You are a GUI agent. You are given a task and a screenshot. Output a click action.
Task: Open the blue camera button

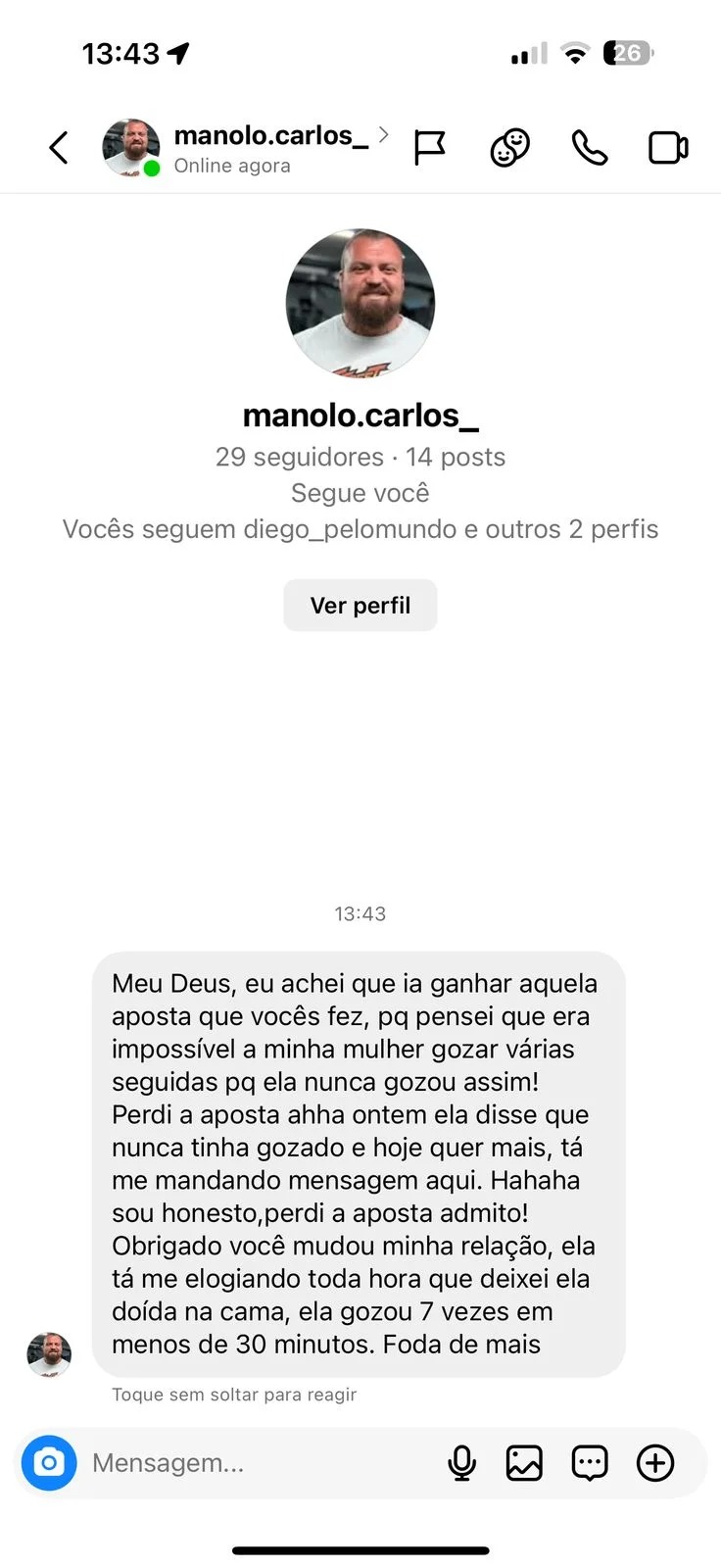click(x=49, y=1463)
